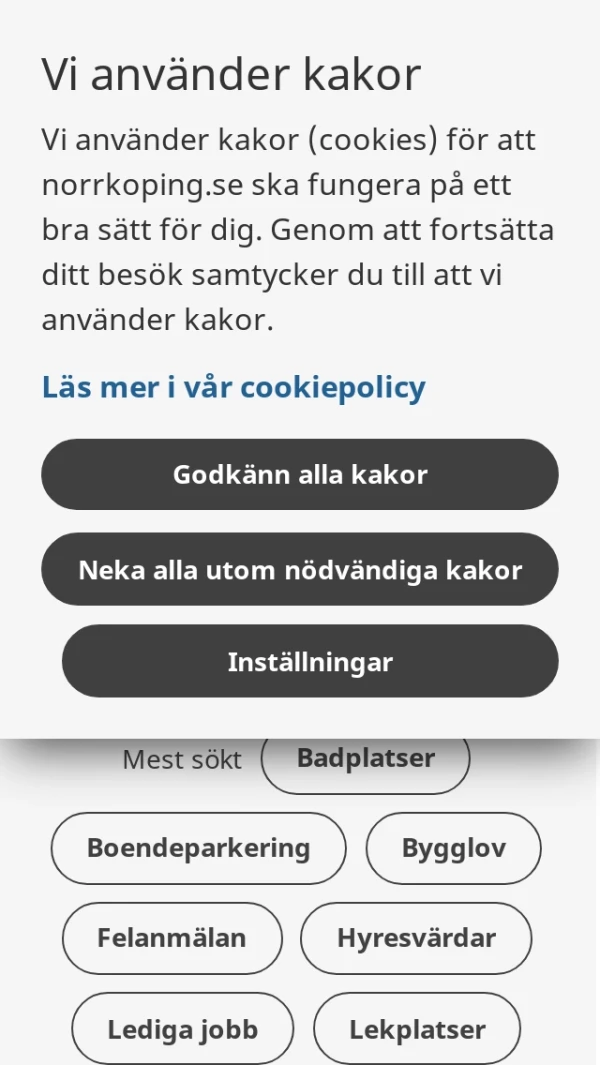Open the Hyresvärdar chip
The height and width of the screenshot is (1065, 600).
[416, 938]
